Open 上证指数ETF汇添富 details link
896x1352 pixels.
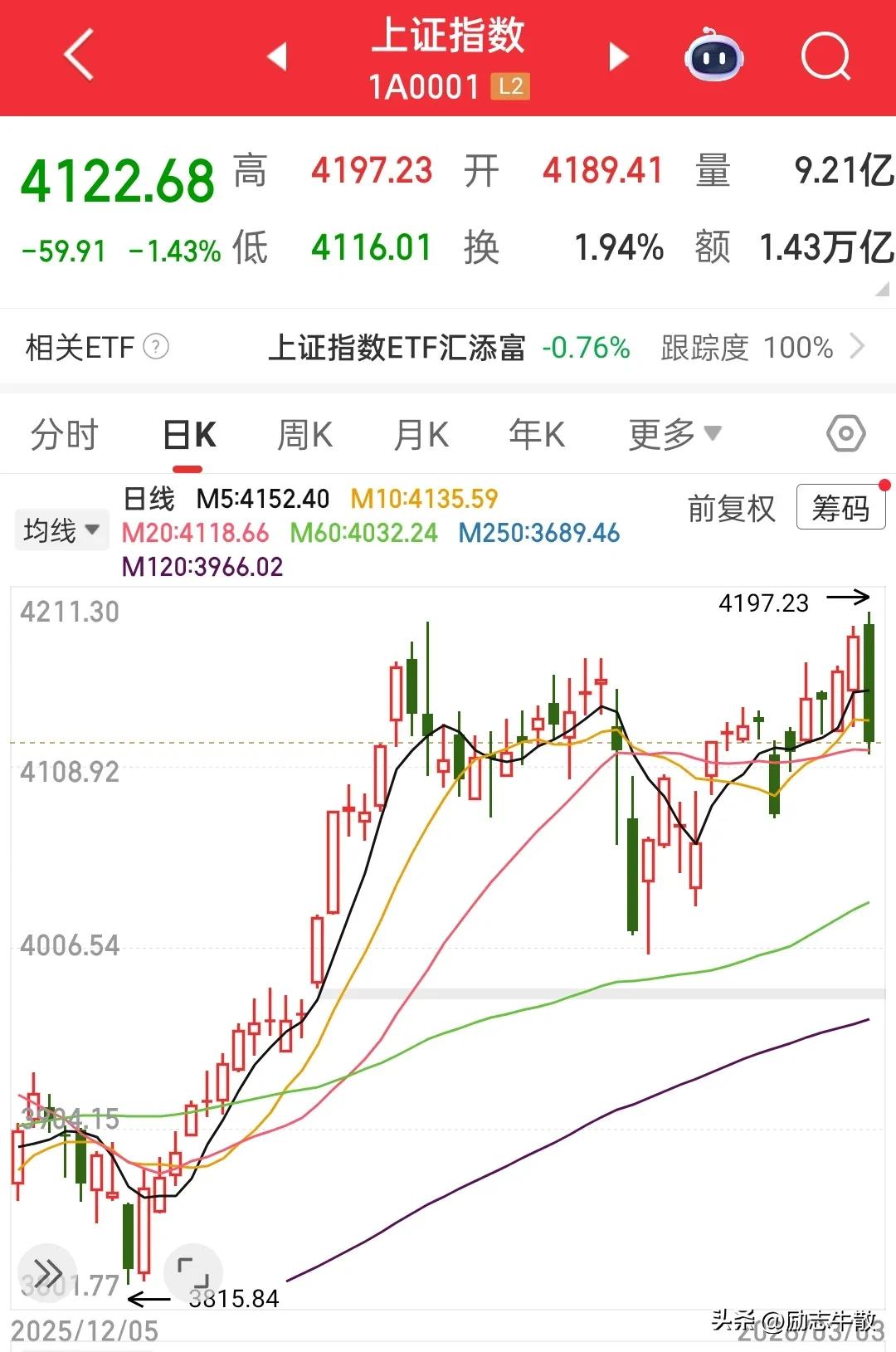(401, 347)
